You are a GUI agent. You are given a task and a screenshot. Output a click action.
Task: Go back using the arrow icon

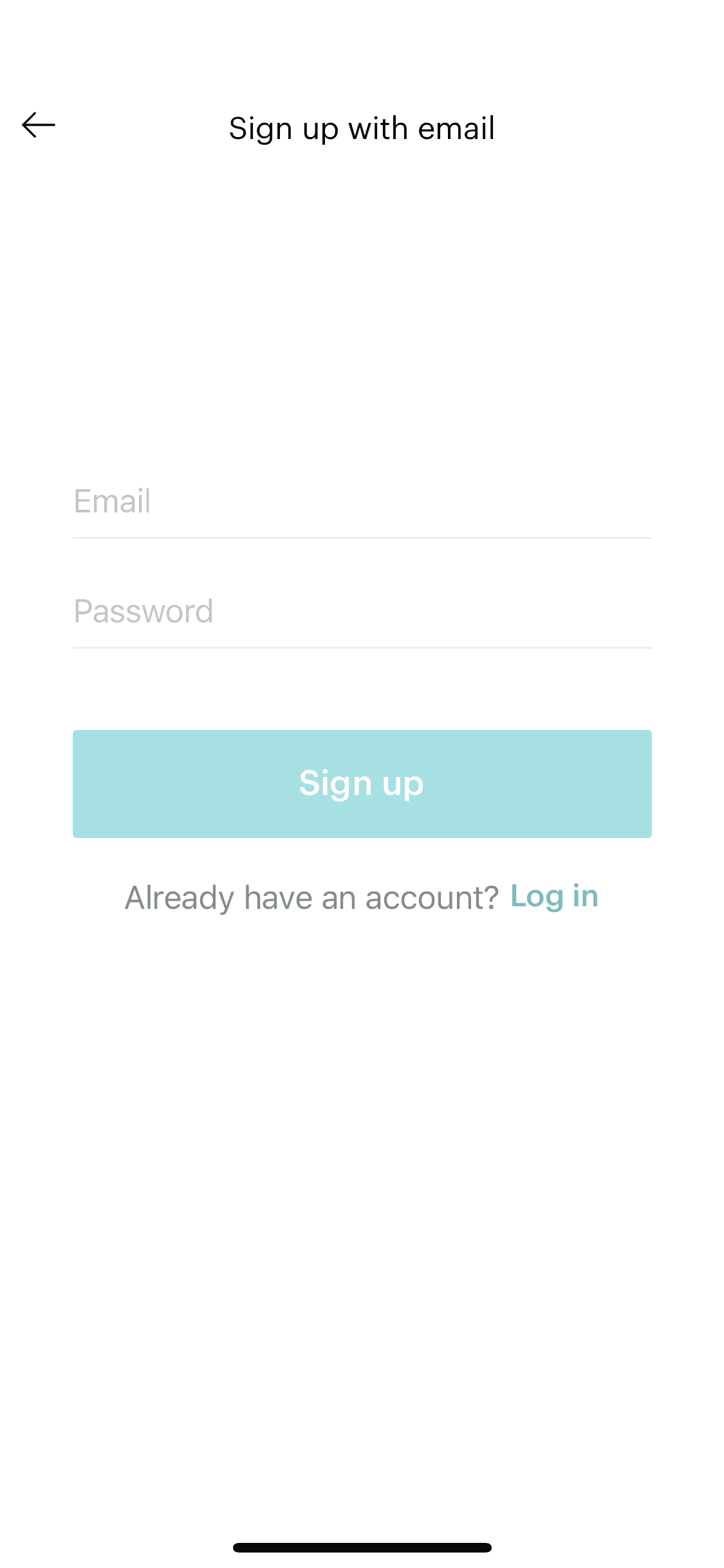click(39, 125)
